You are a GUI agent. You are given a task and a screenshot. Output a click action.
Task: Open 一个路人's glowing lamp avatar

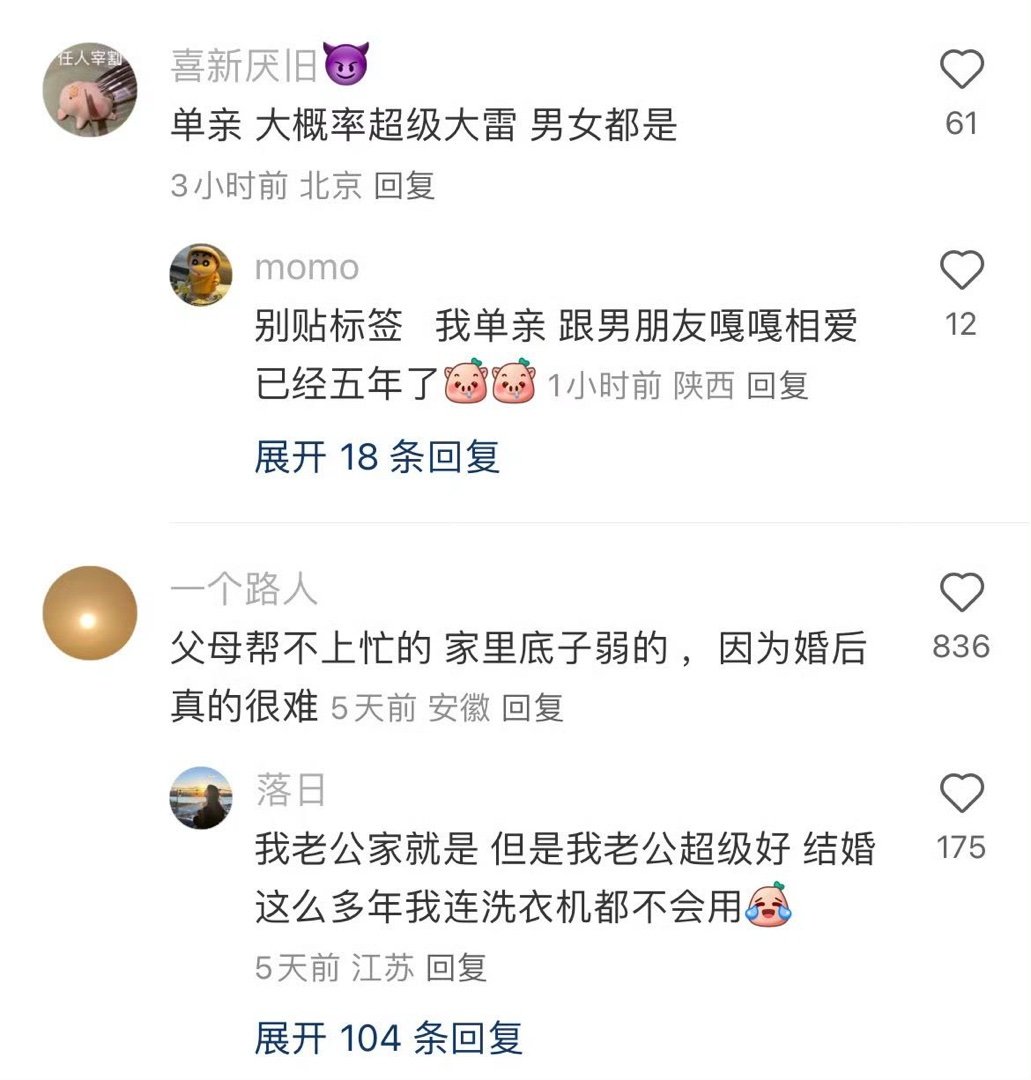pyautogui.click(x=89, y=613)
